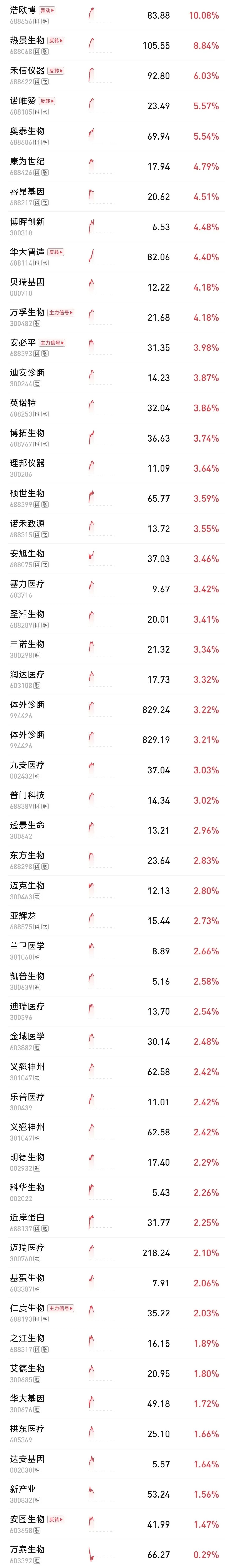225x1568 pixels.
Task: Tap the 反转 tag beside 禾信仪器
Action: (56, 71)
